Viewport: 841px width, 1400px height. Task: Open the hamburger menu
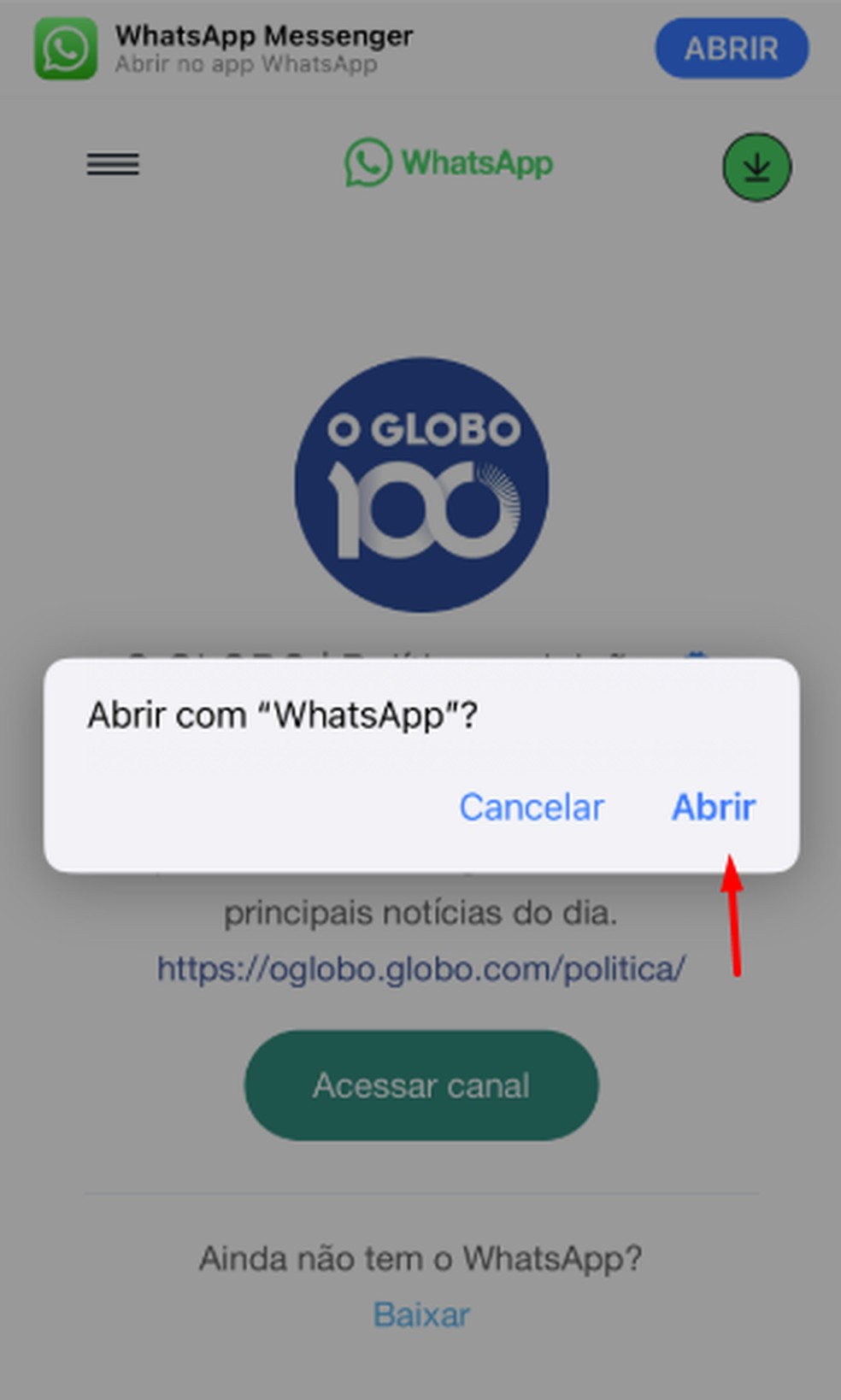click(112, 164)
